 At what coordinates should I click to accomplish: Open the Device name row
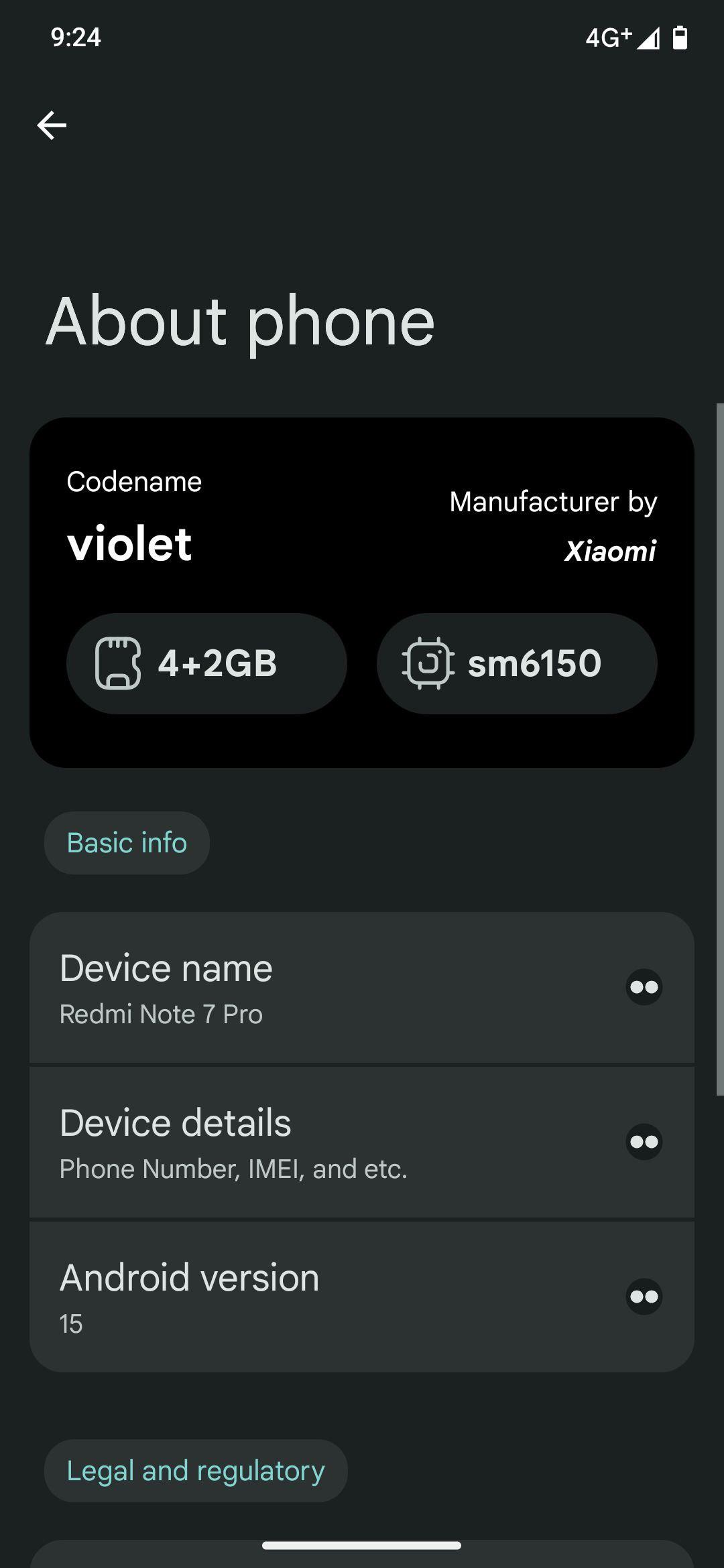362,987
